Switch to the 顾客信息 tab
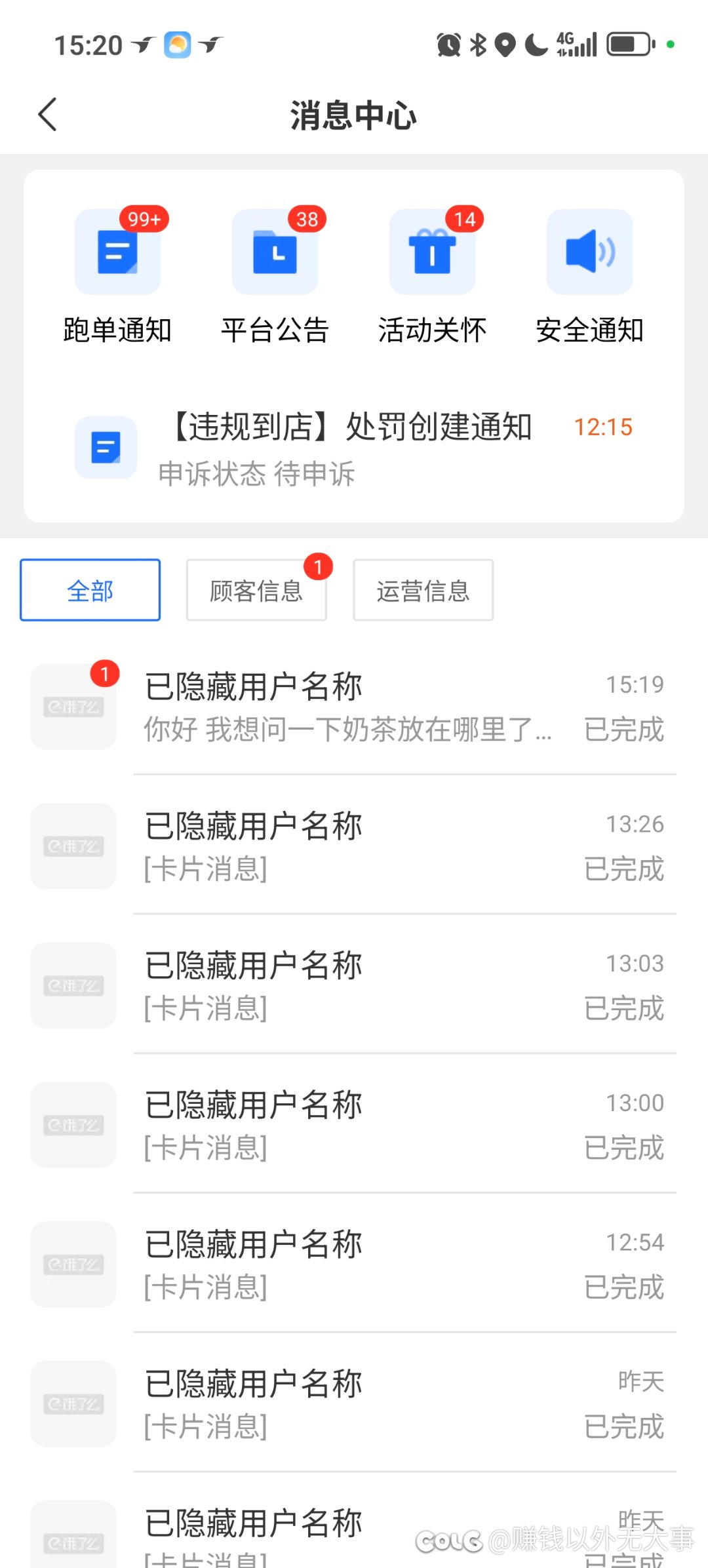This screenshot has height=1568, width=708. [256, 590]
